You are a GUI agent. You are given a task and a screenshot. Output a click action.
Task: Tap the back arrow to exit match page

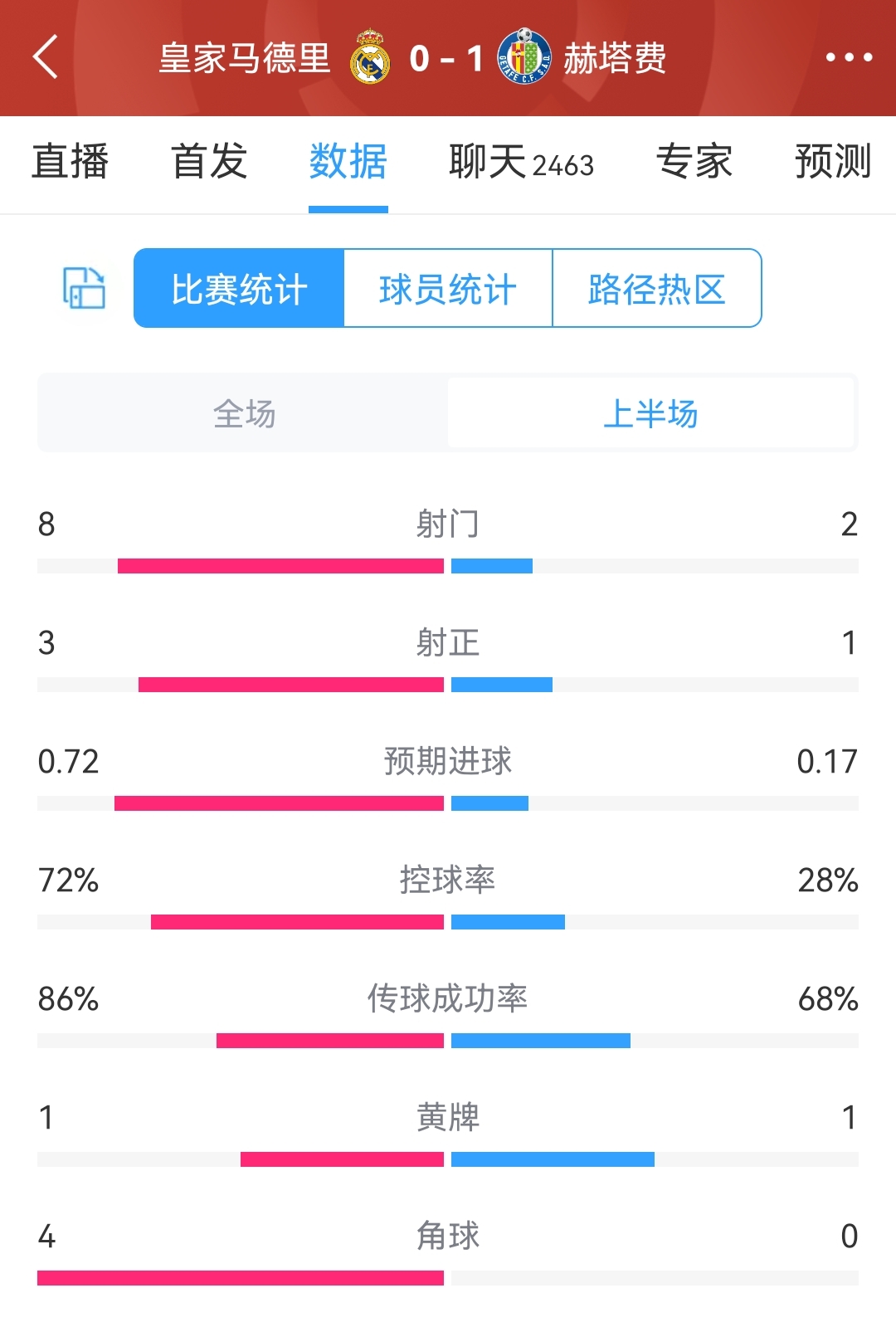[46, 58]
